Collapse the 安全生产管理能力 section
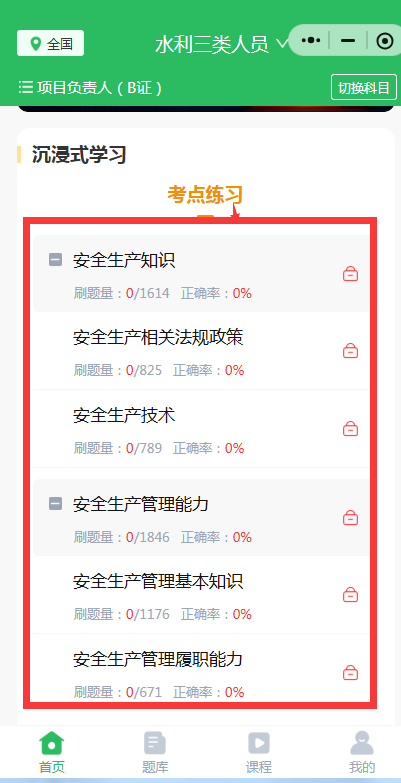 tap(55, 504)
